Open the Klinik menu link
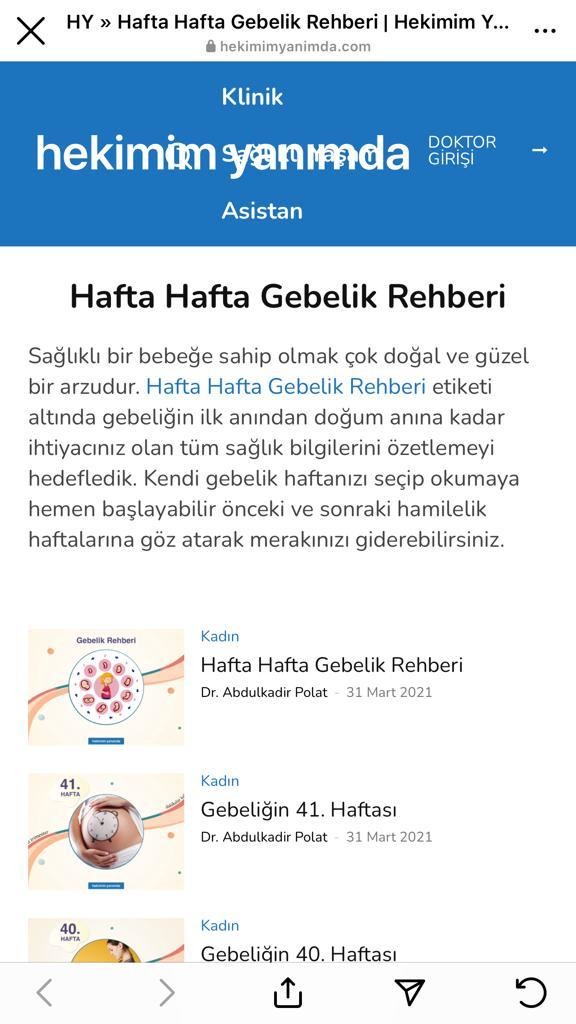Viewport: 576px width, 1024px height. point(252,97)
